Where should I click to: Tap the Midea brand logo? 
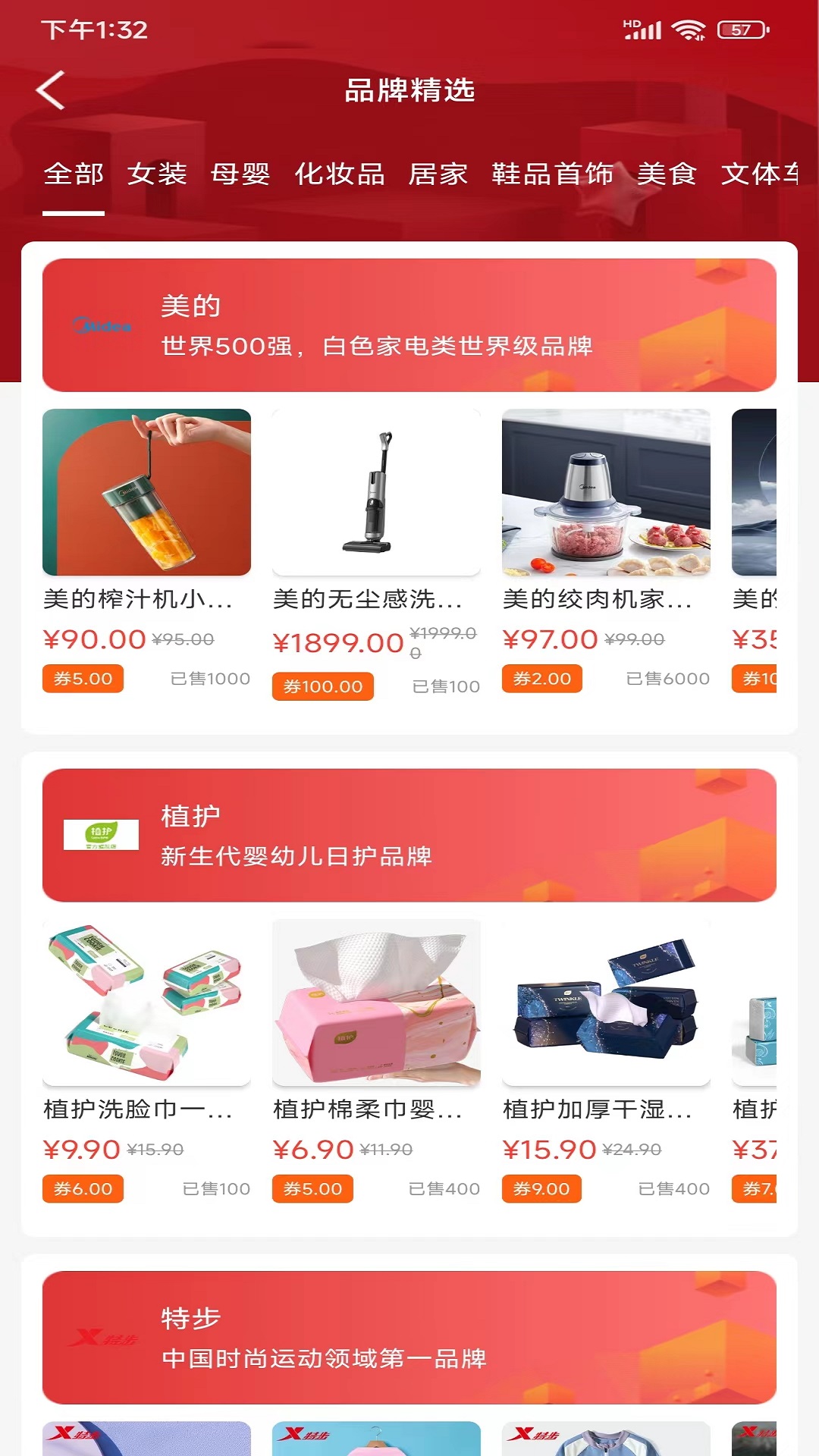coord(102,325)
